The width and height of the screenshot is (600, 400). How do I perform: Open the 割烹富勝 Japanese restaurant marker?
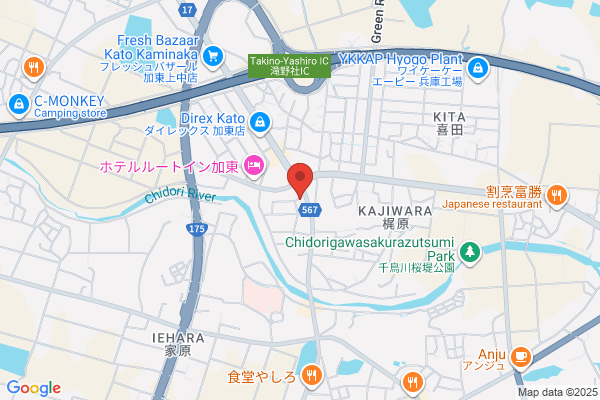(x=557, y=197)
